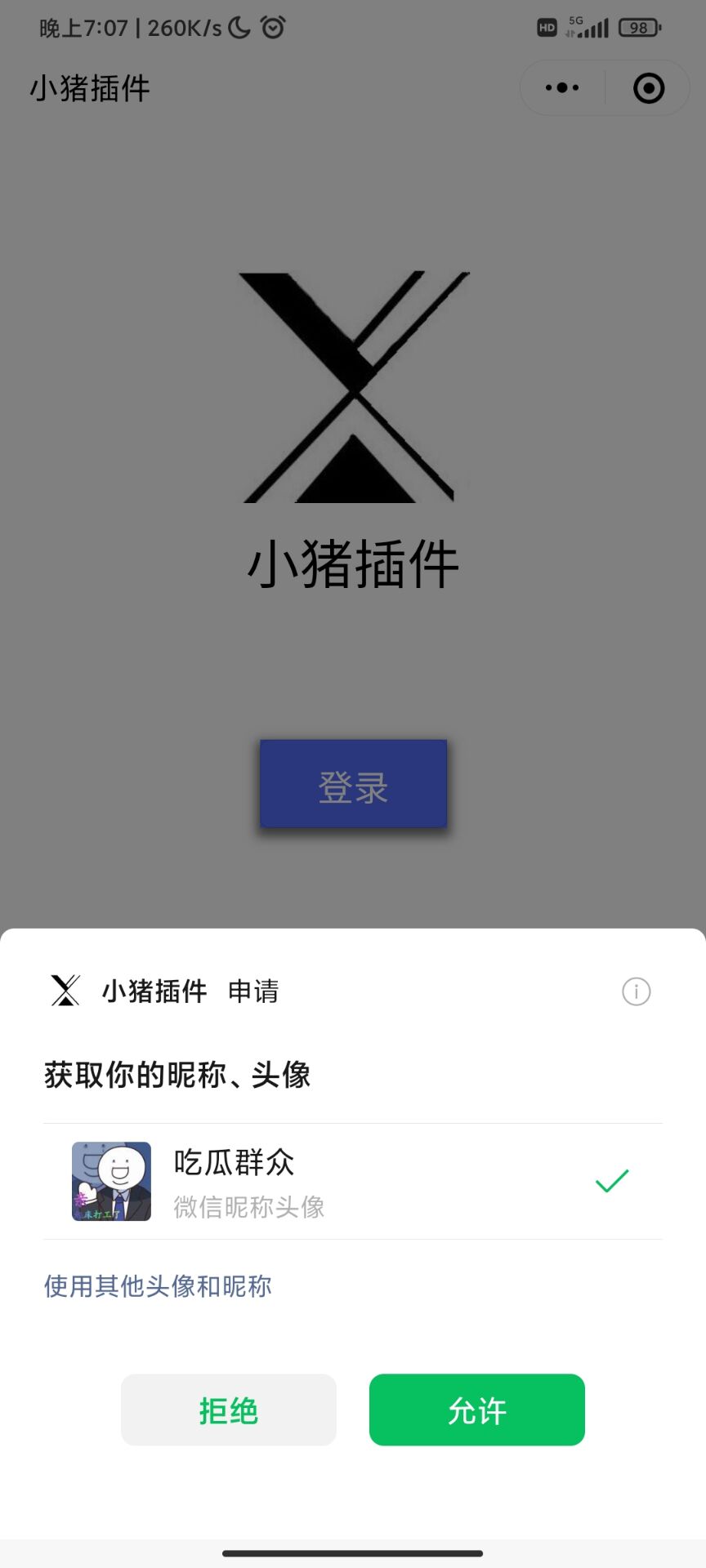The width and height of the screenshot is (706, 1568).
Task: Close the mini program with the circle icon
Action: (x=649, y=88)
